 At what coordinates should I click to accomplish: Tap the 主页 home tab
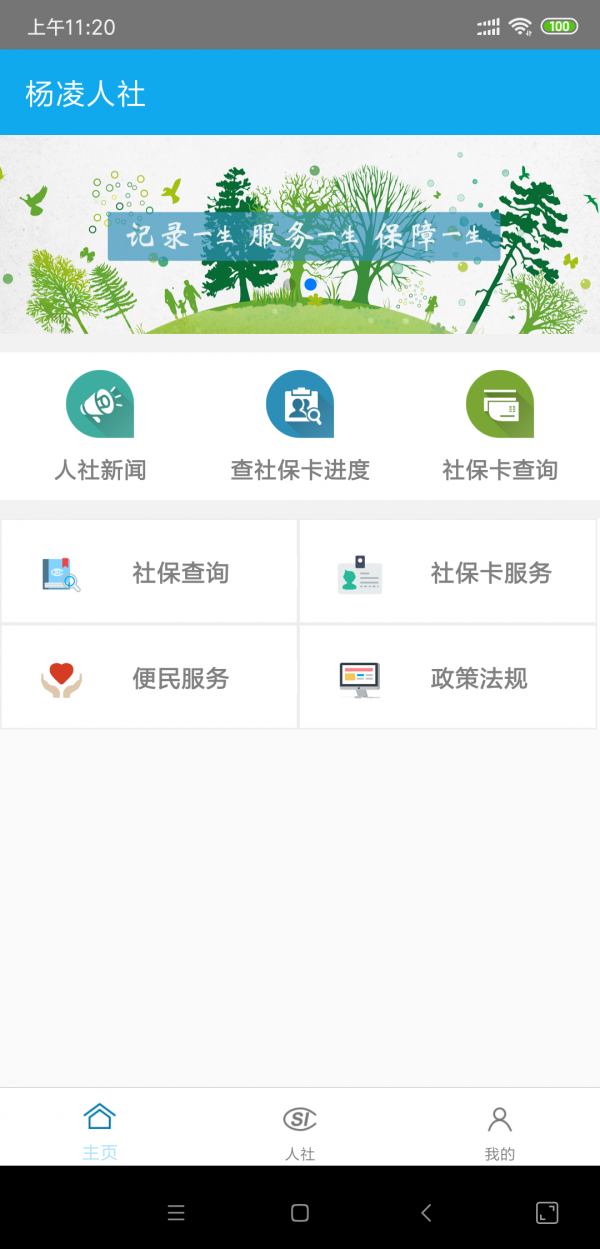(x=100, y=1130)
